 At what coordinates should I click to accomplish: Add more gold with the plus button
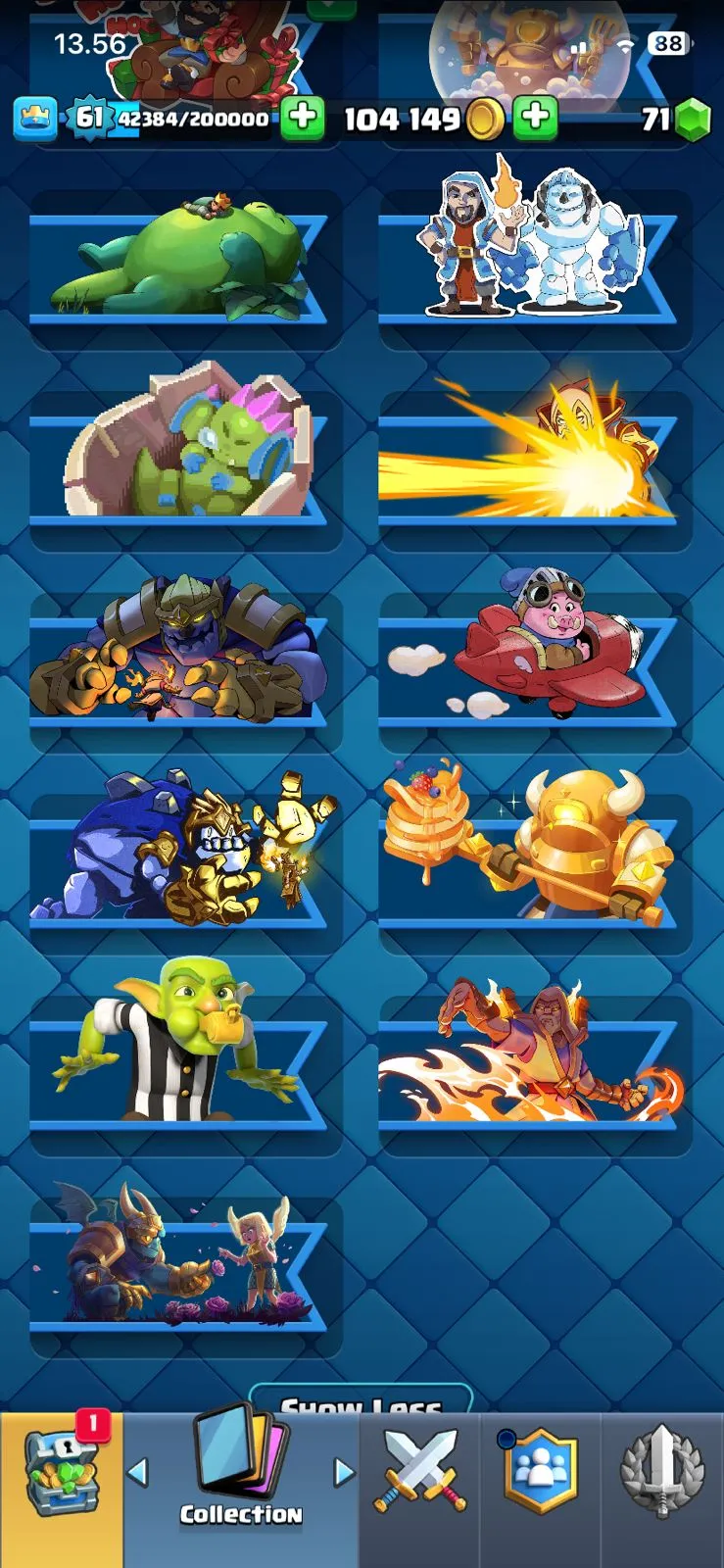[x=535, y=118]
